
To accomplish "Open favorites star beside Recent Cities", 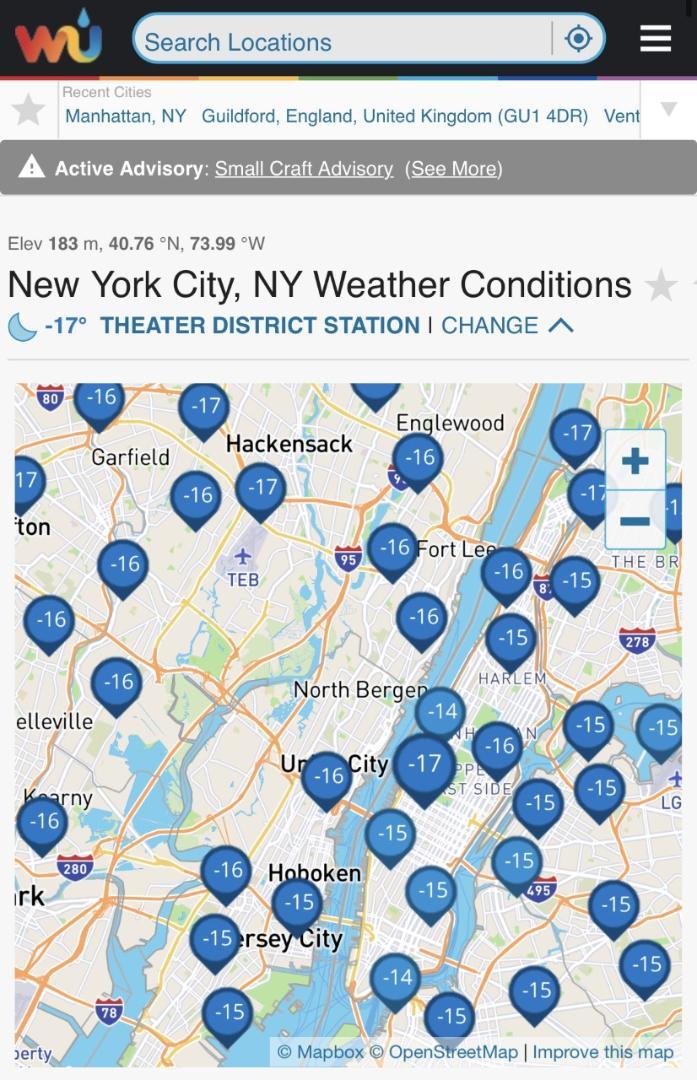I will click(x=28, y=109).
